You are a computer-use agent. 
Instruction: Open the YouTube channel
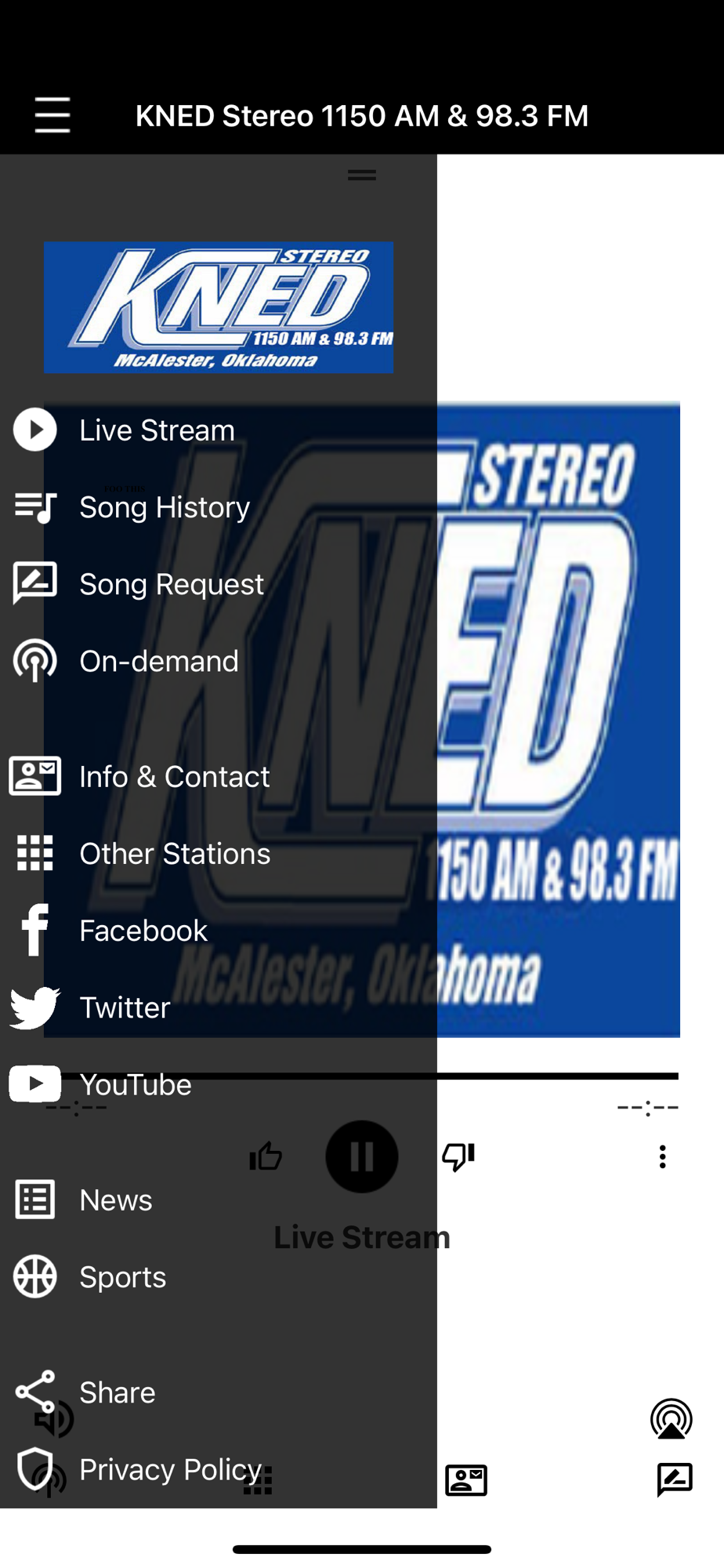click(135, 1084)
